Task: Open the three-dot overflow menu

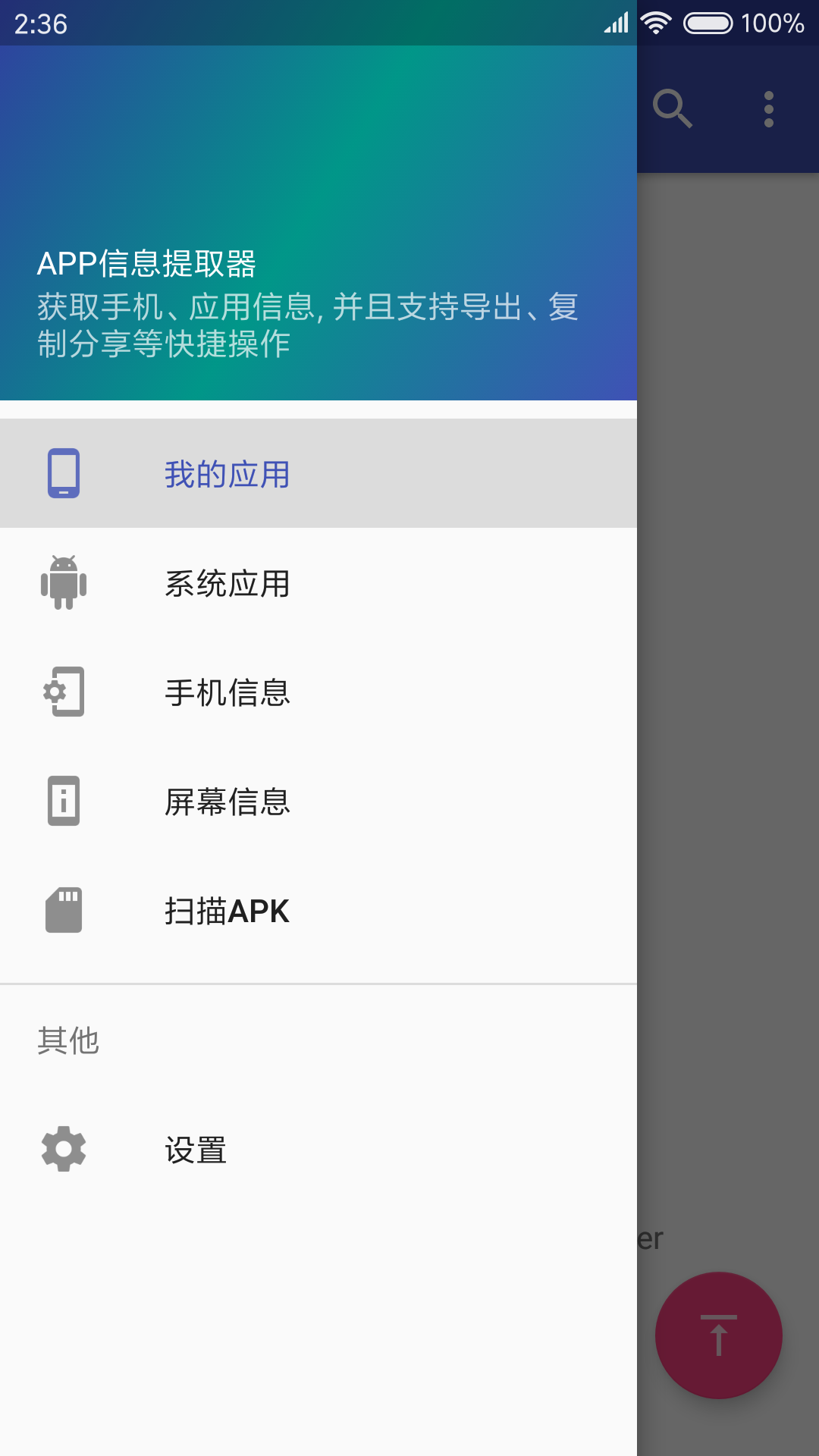Action: [x=769, y=109]
